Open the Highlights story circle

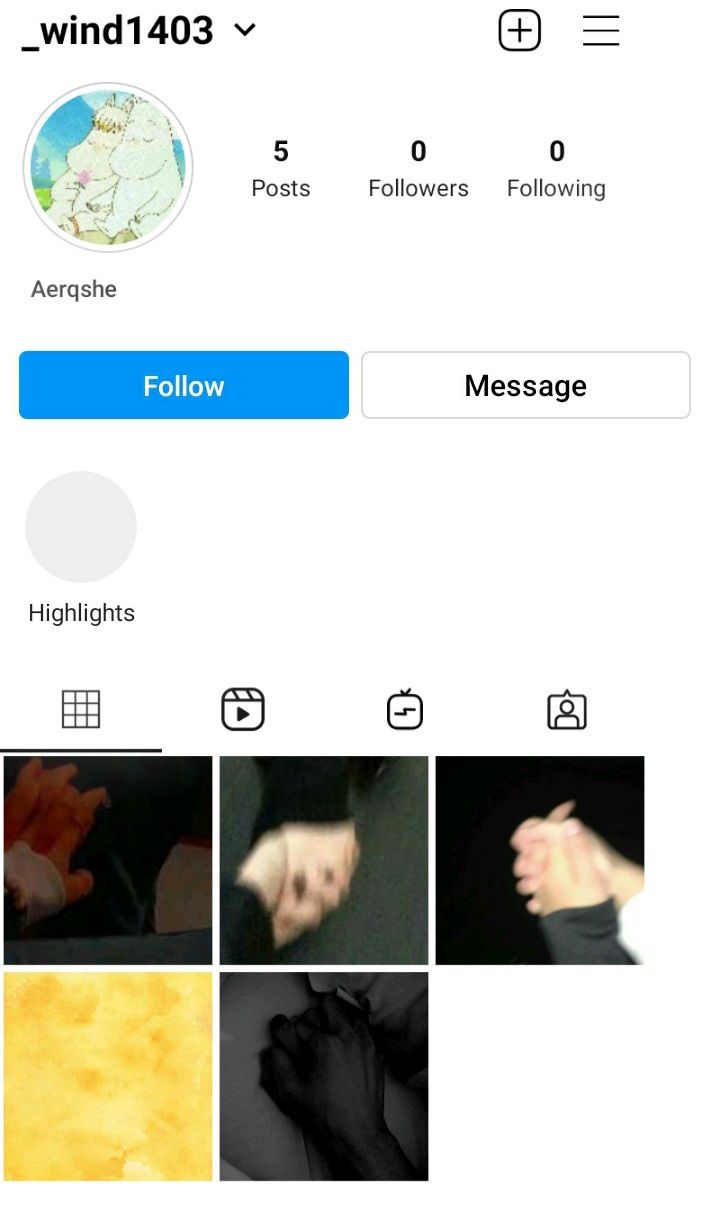point(81,527)
